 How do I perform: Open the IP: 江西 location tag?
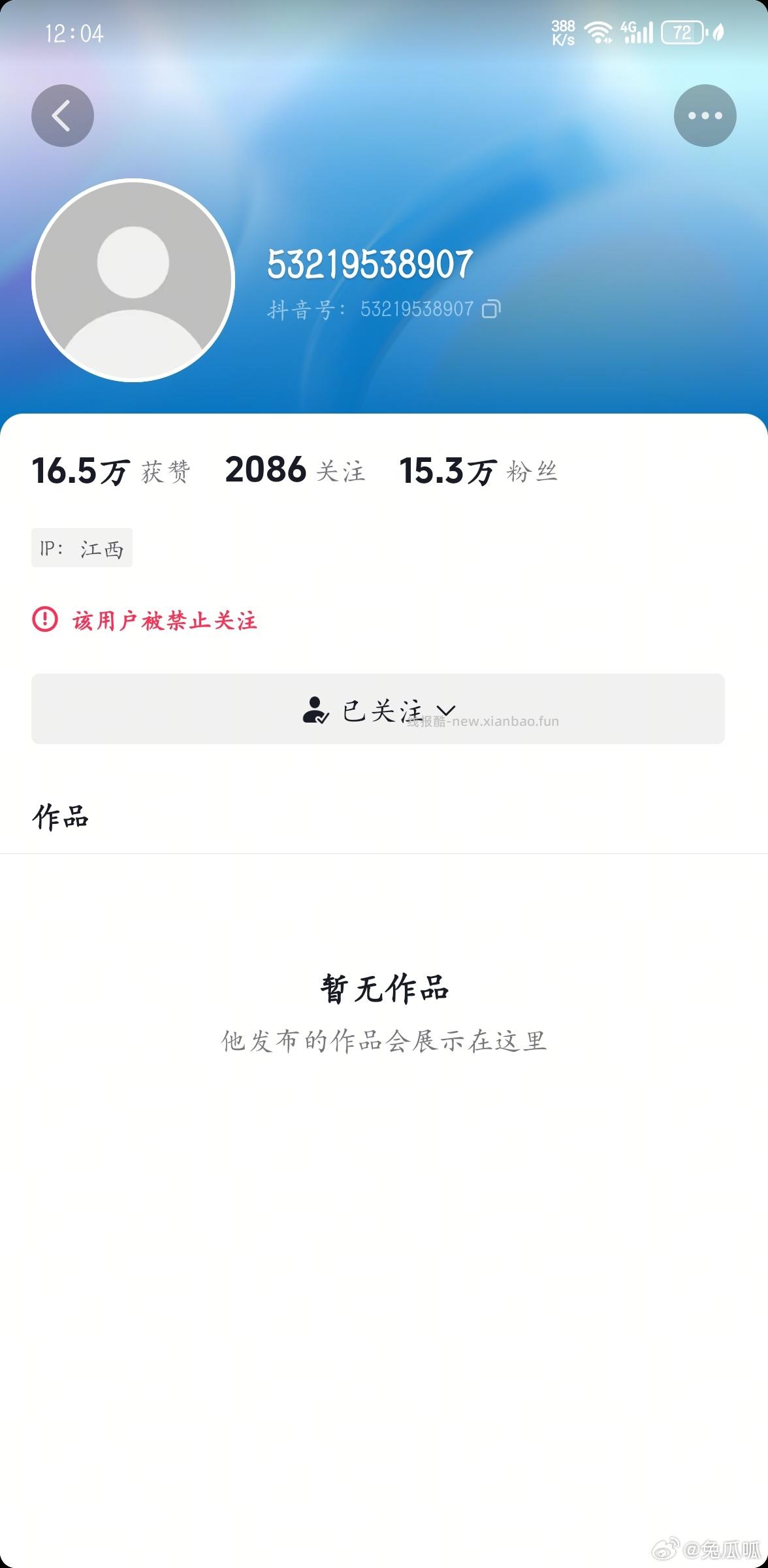tap(82, 547)
